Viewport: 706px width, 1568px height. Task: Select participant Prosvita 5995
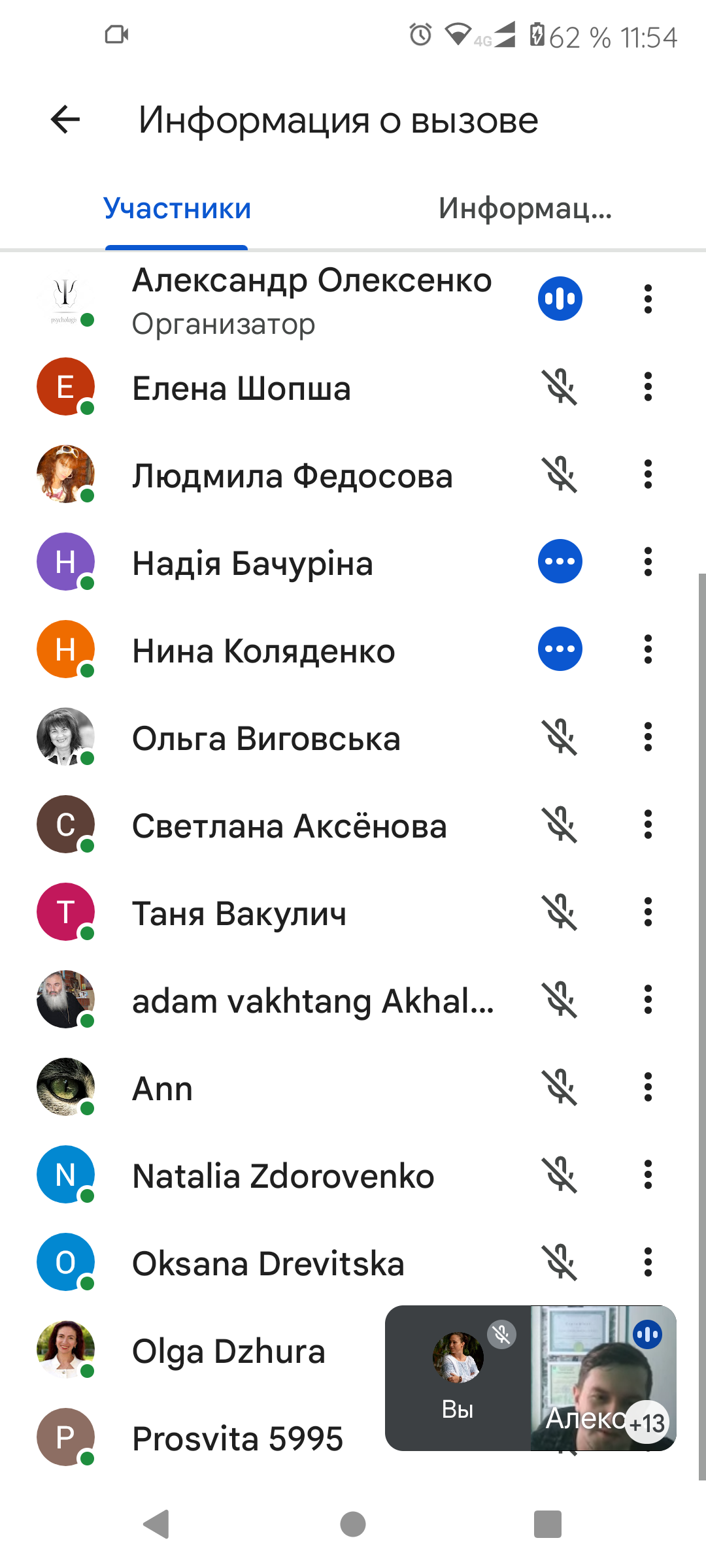tap(237, 1439)
